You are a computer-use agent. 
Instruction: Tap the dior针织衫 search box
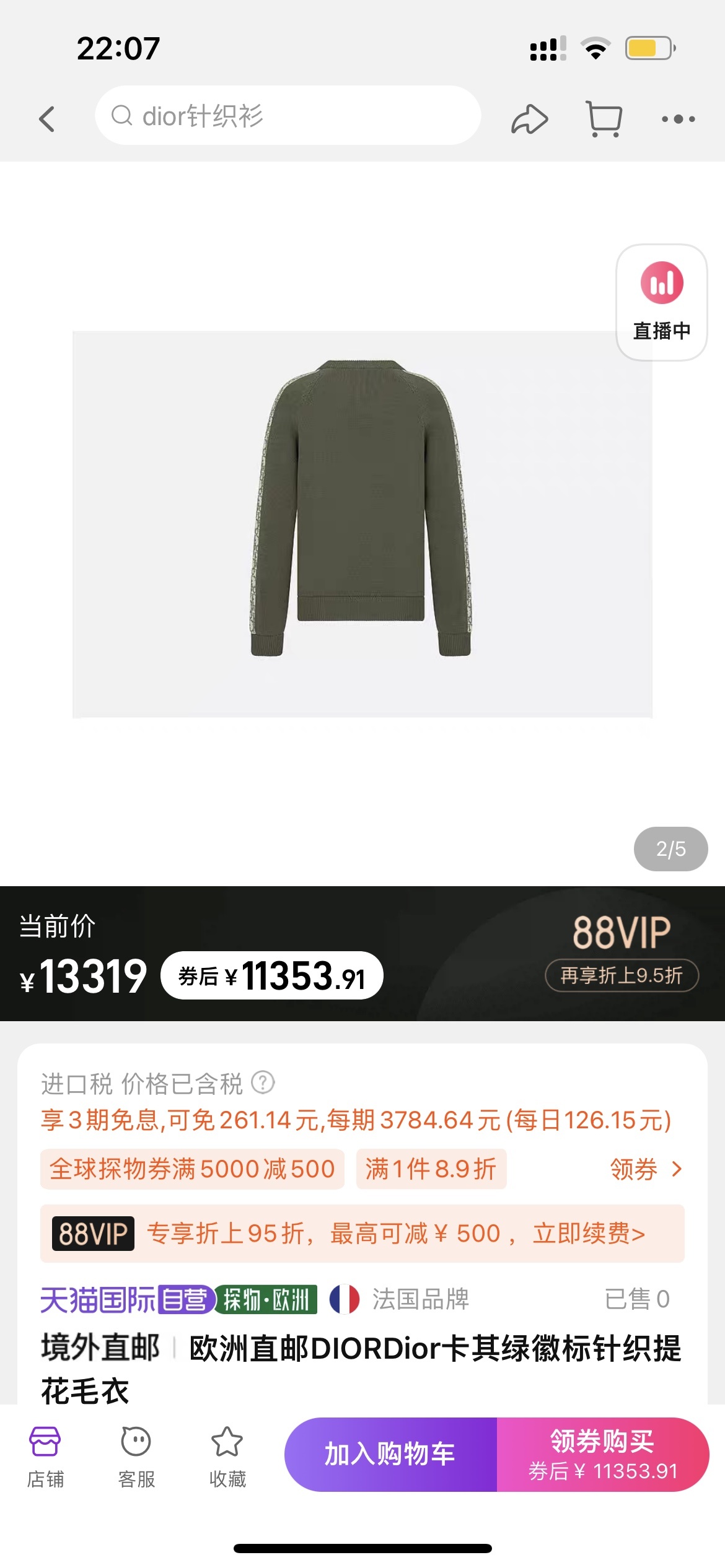(x=288, y=116)
